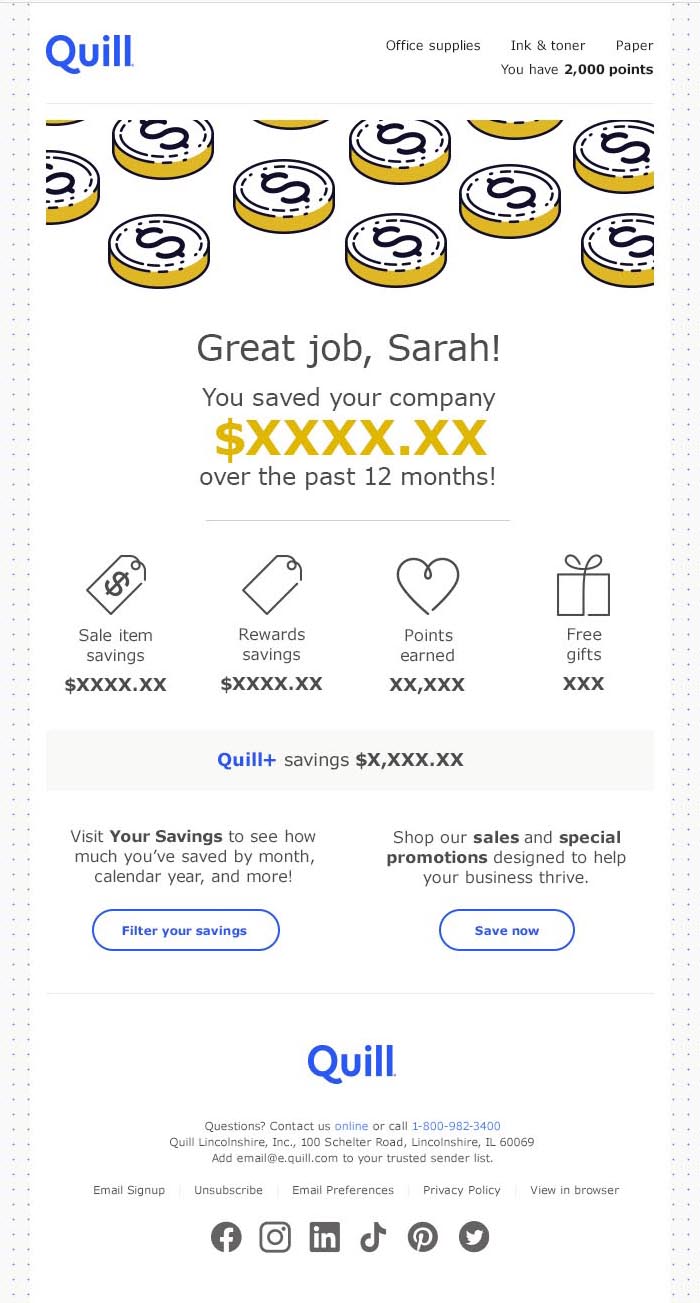
Task: Open the Office supplies link
Action: 433,45
